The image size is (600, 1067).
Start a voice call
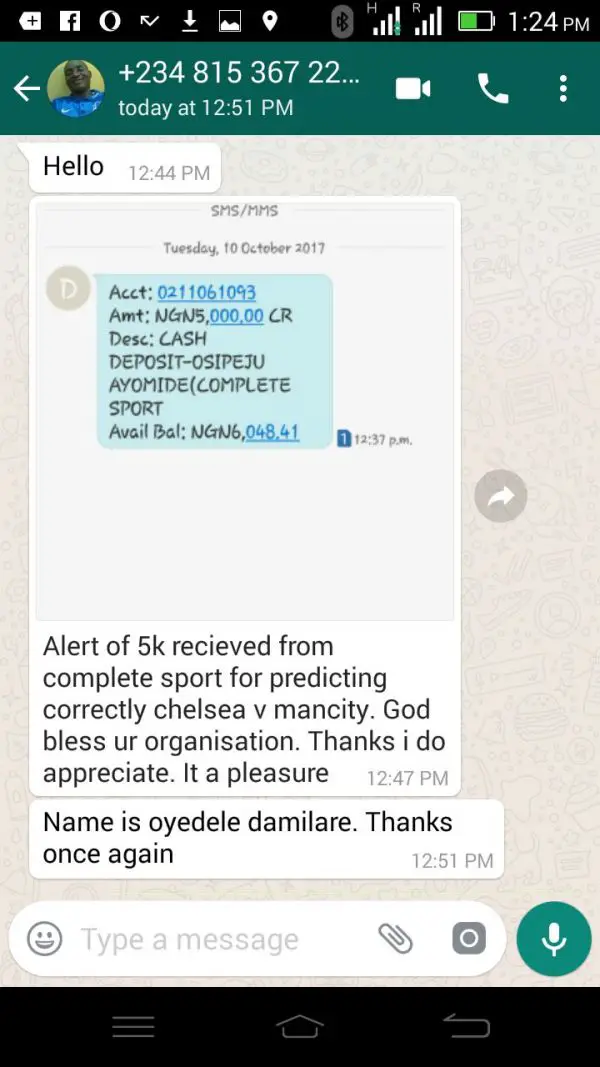492,89
